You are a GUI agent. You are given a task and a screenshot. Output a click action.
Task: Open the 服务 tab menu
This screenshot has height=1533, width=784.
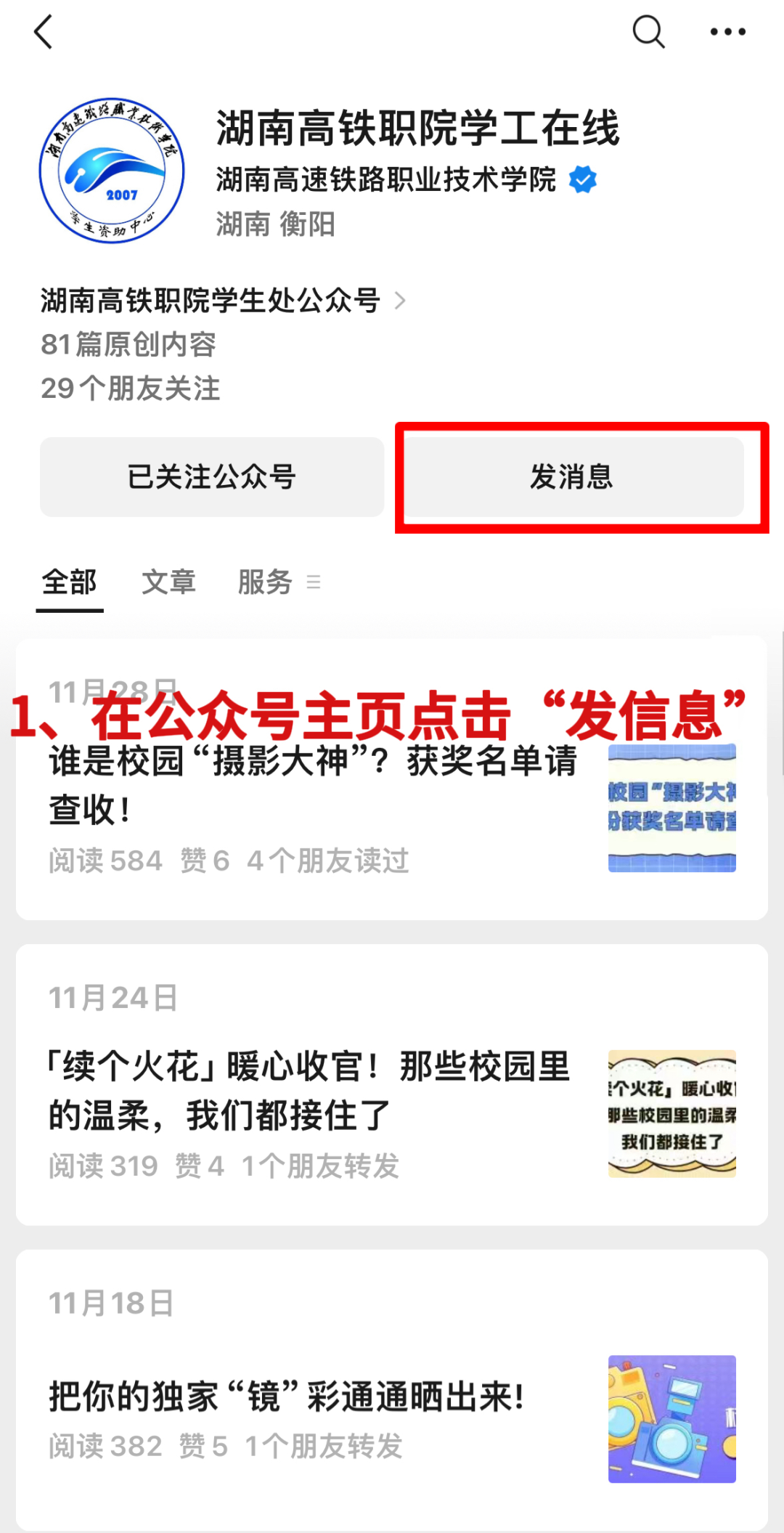point(278,582)
